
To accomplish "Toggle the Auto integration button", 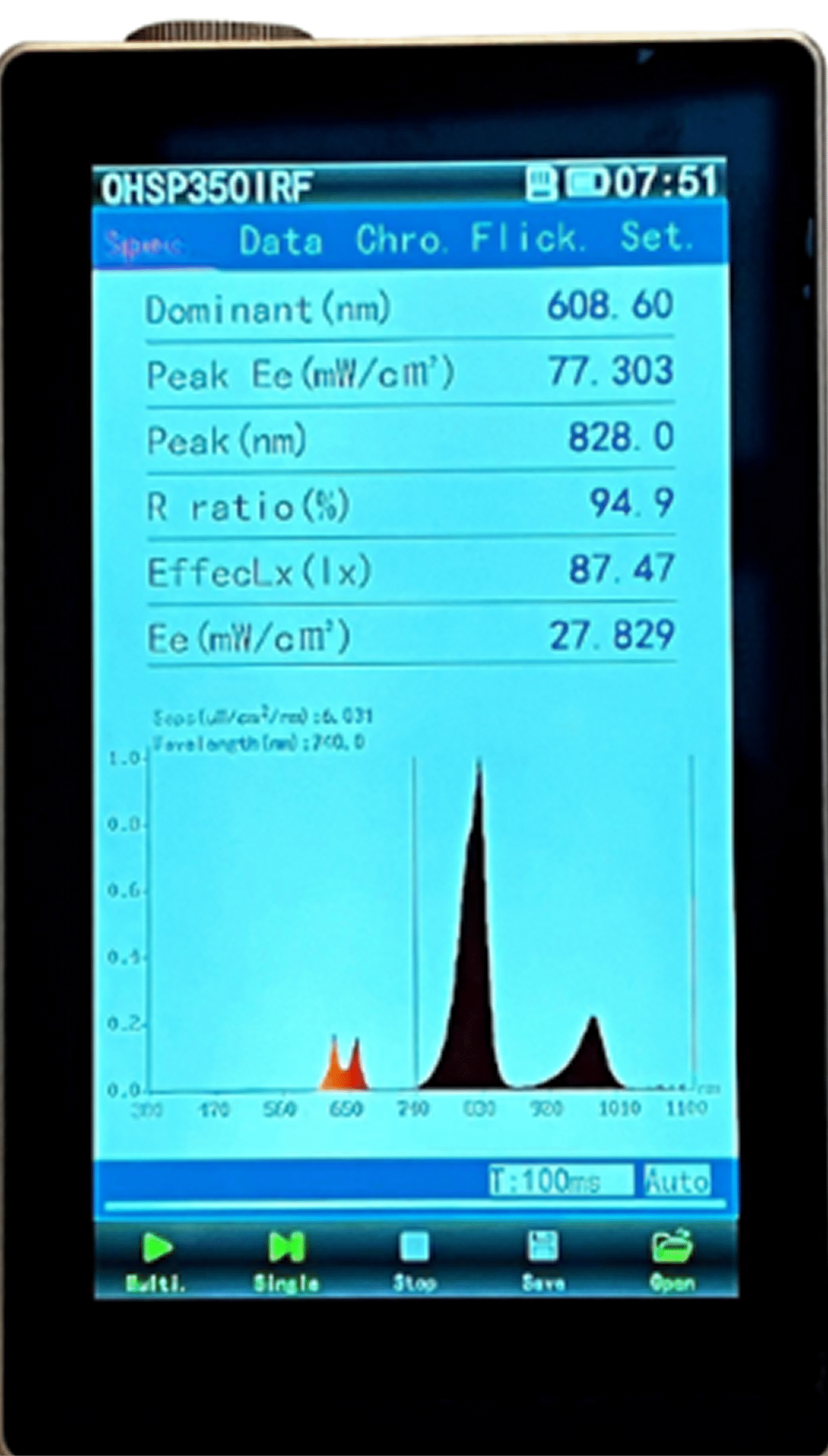I will point(677,1181).
